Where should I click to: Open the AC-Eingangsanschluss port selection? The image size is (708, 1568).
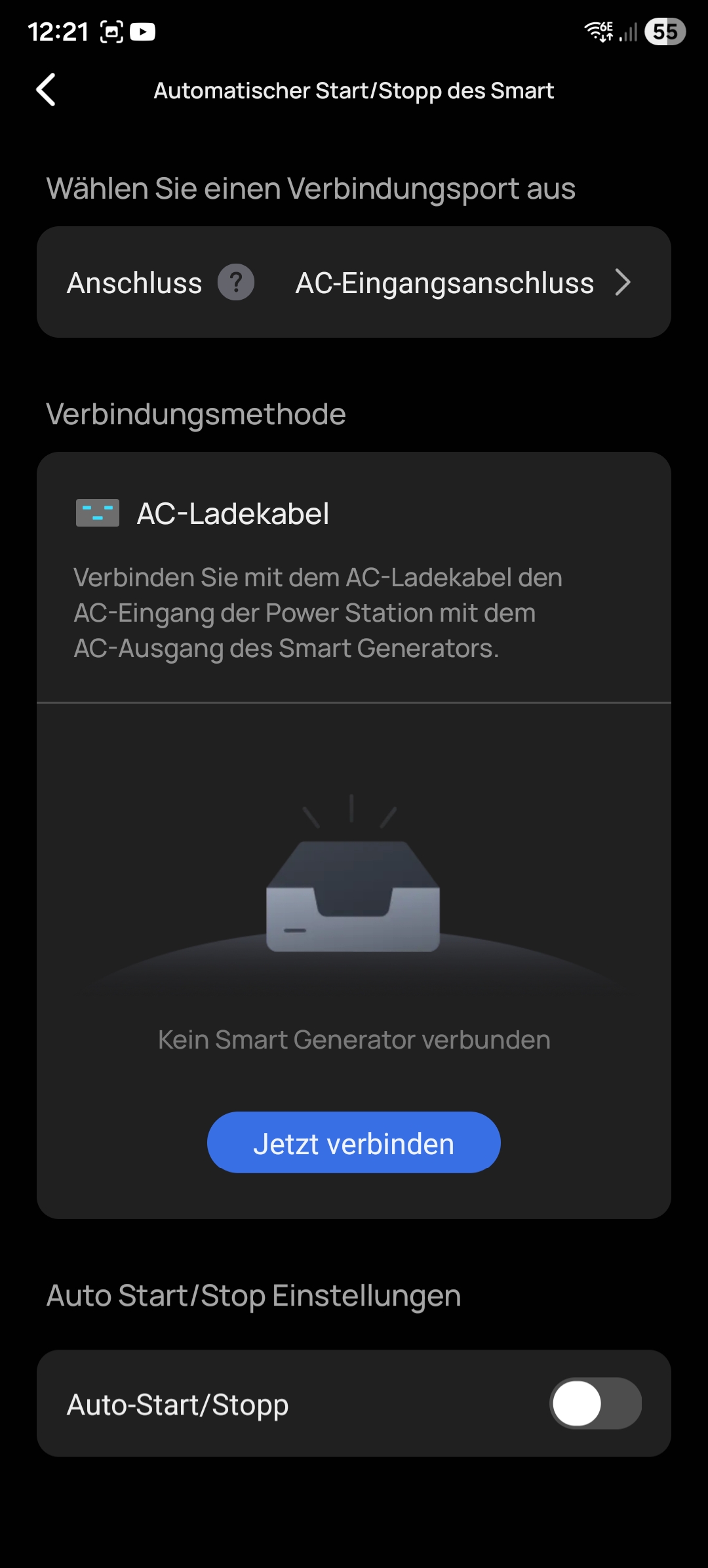(x=462, y=283)
